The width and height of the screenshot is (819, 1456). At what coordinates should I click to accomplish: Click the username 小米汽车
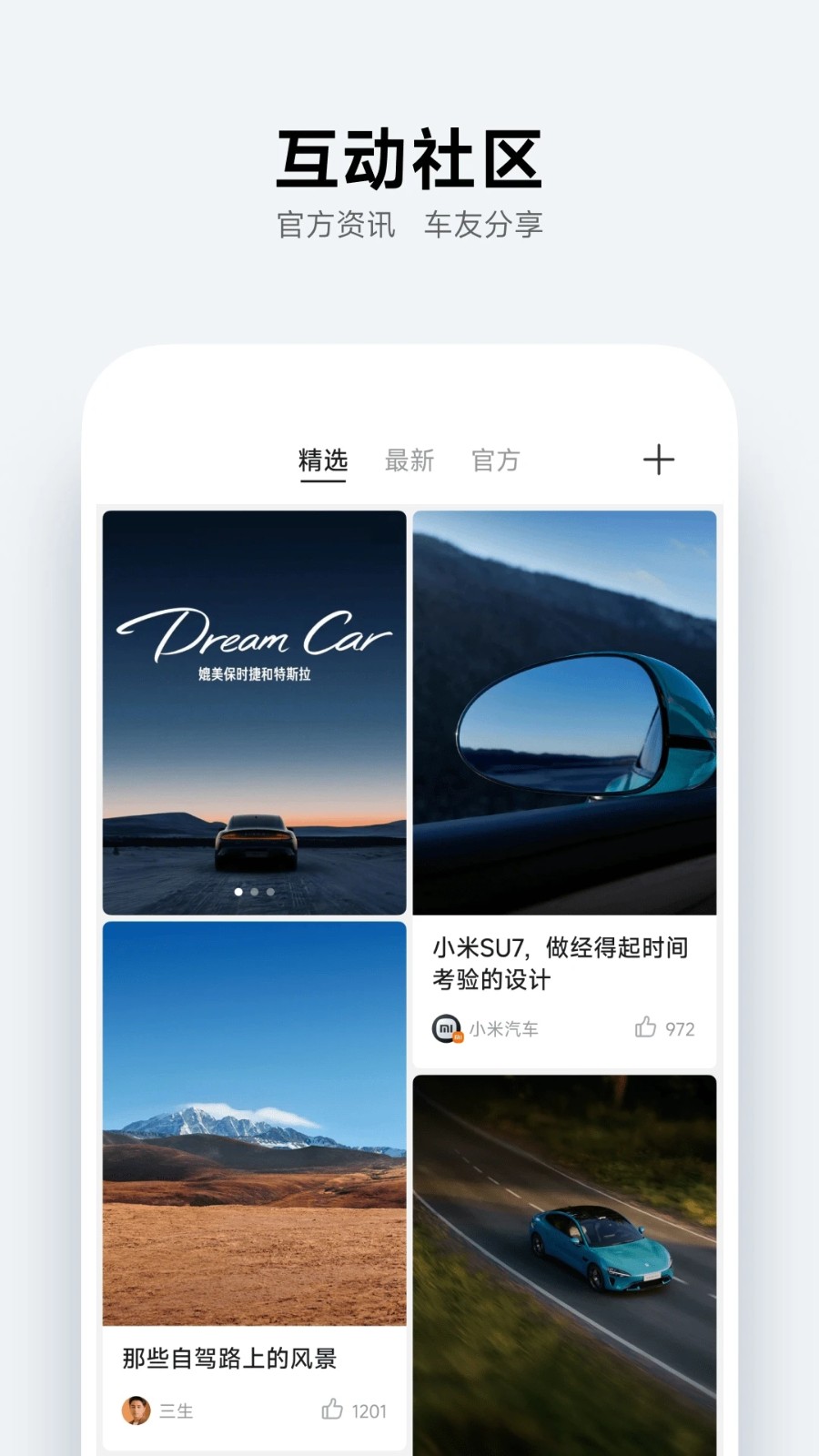tap(506, 1028)
